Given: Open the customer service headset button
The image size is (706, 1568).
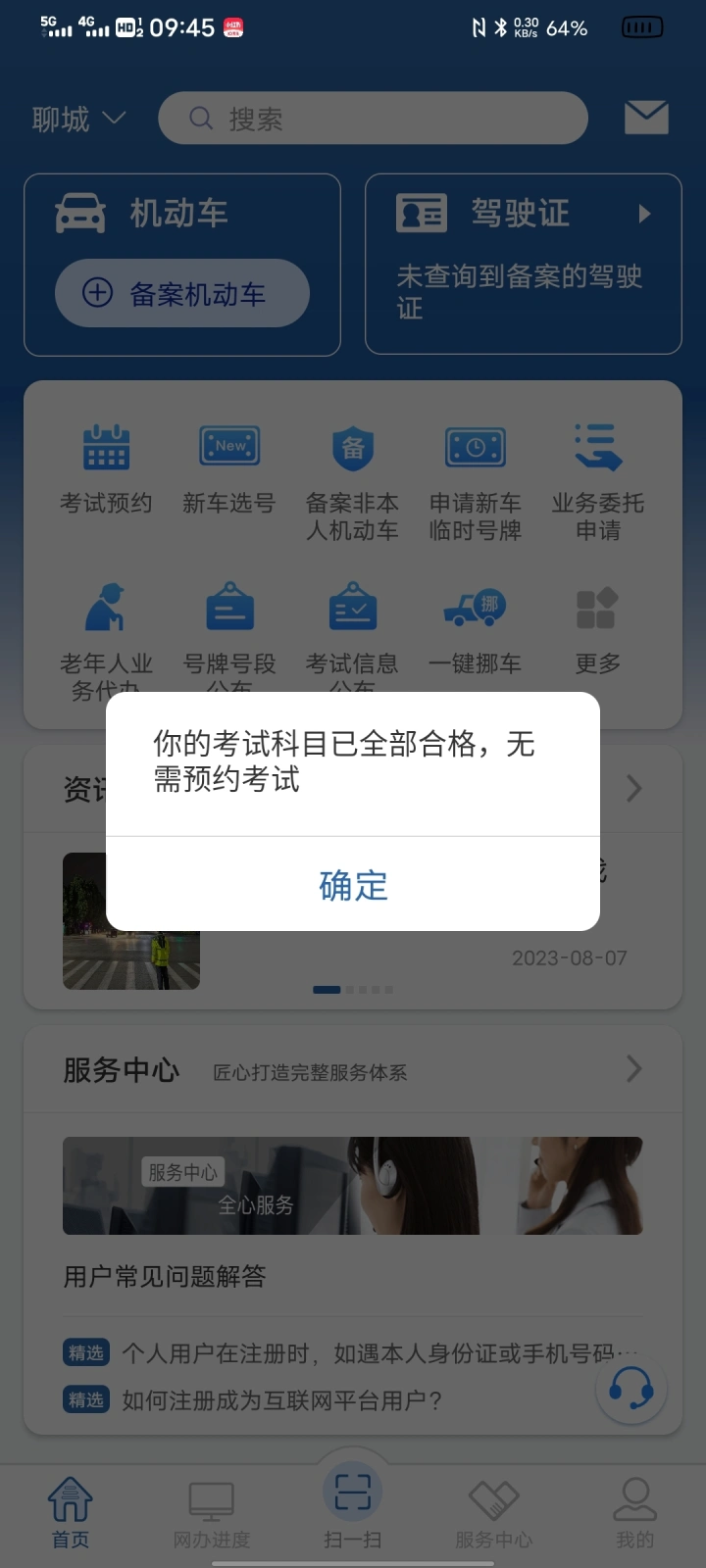Looking at the screenshot, I should coord(631,1388).
